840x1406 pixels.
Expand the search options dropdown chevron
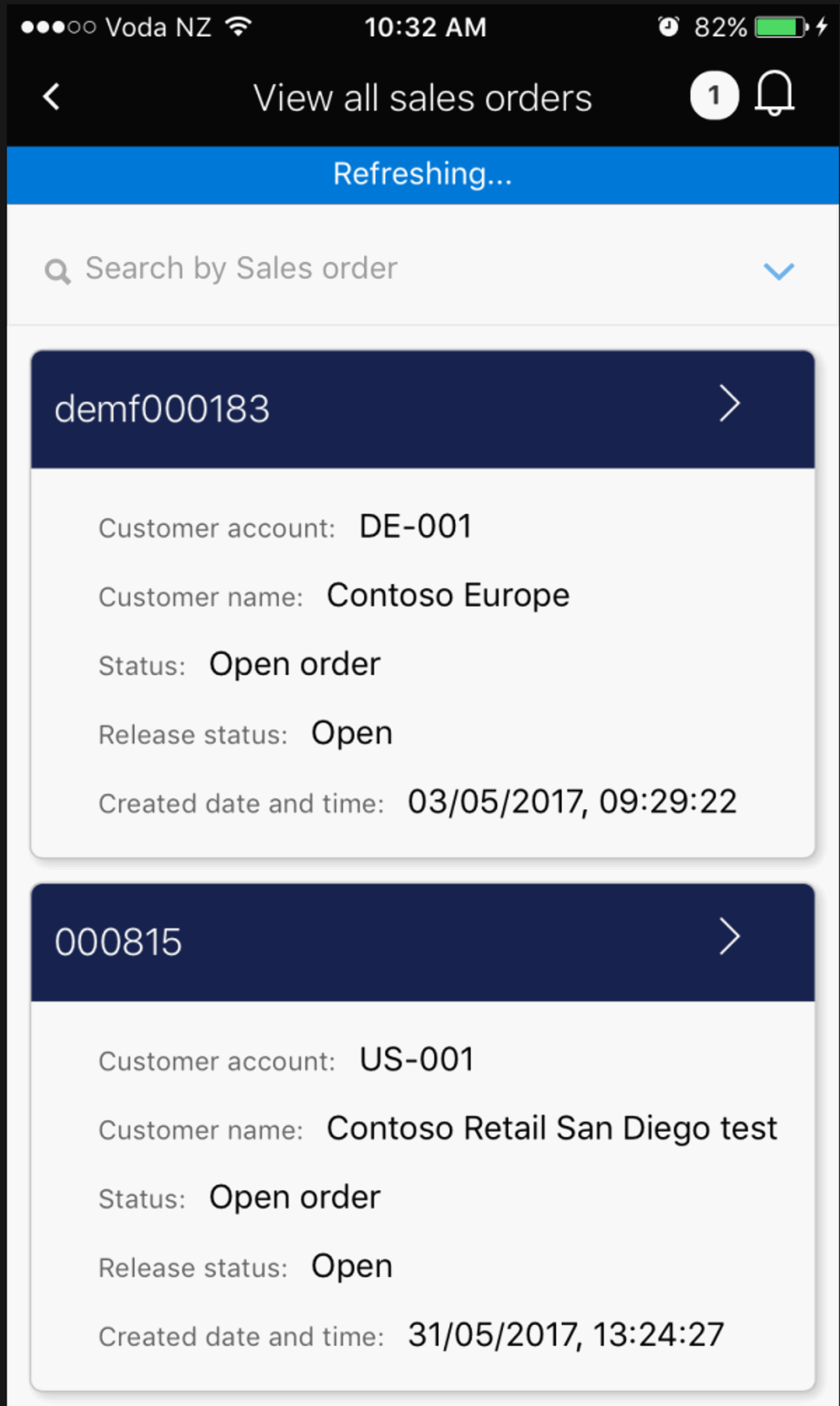(x=778, y=271)
